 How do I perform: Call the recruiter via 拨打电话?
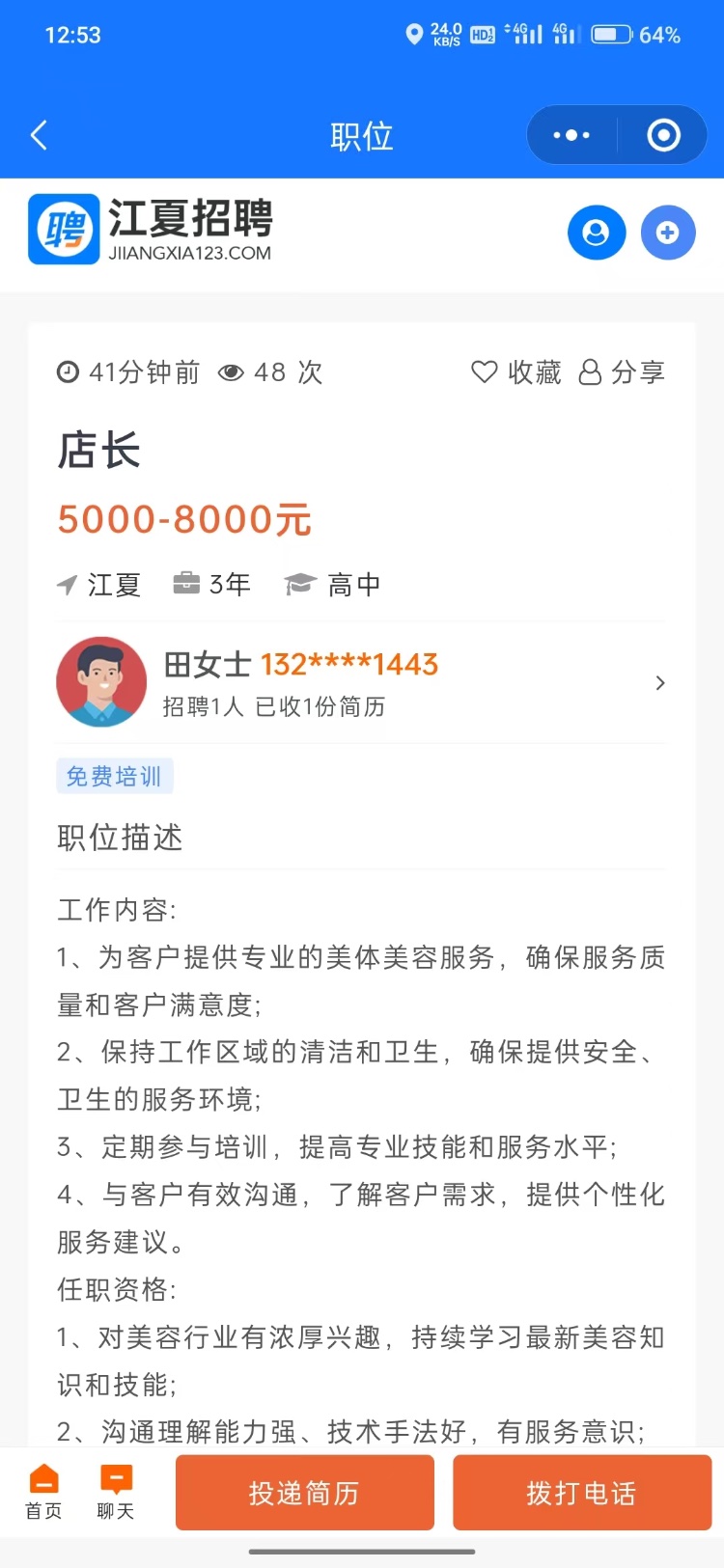581,1493
